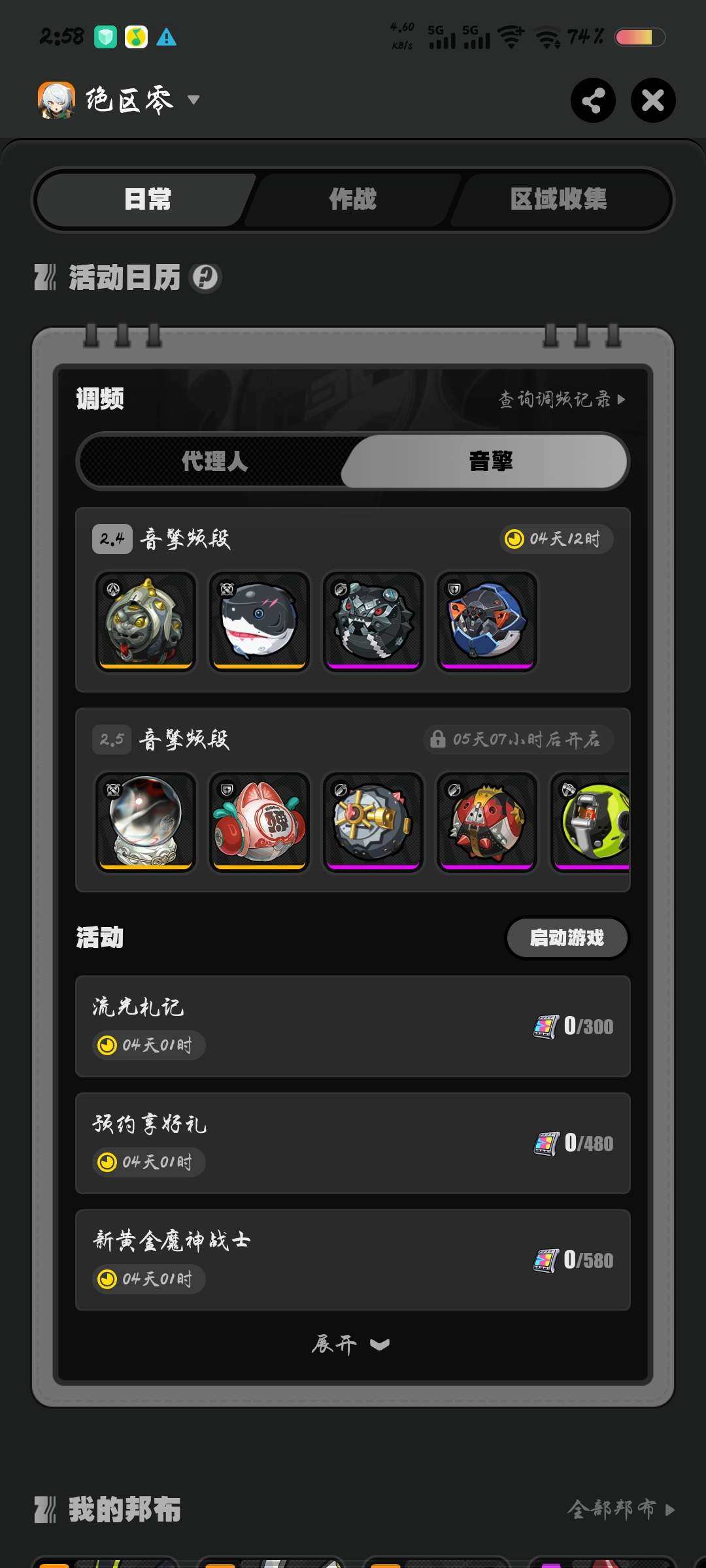The image size is (706, 1568).
Task: Click the share icon at the top
Action: pos(593,101)
